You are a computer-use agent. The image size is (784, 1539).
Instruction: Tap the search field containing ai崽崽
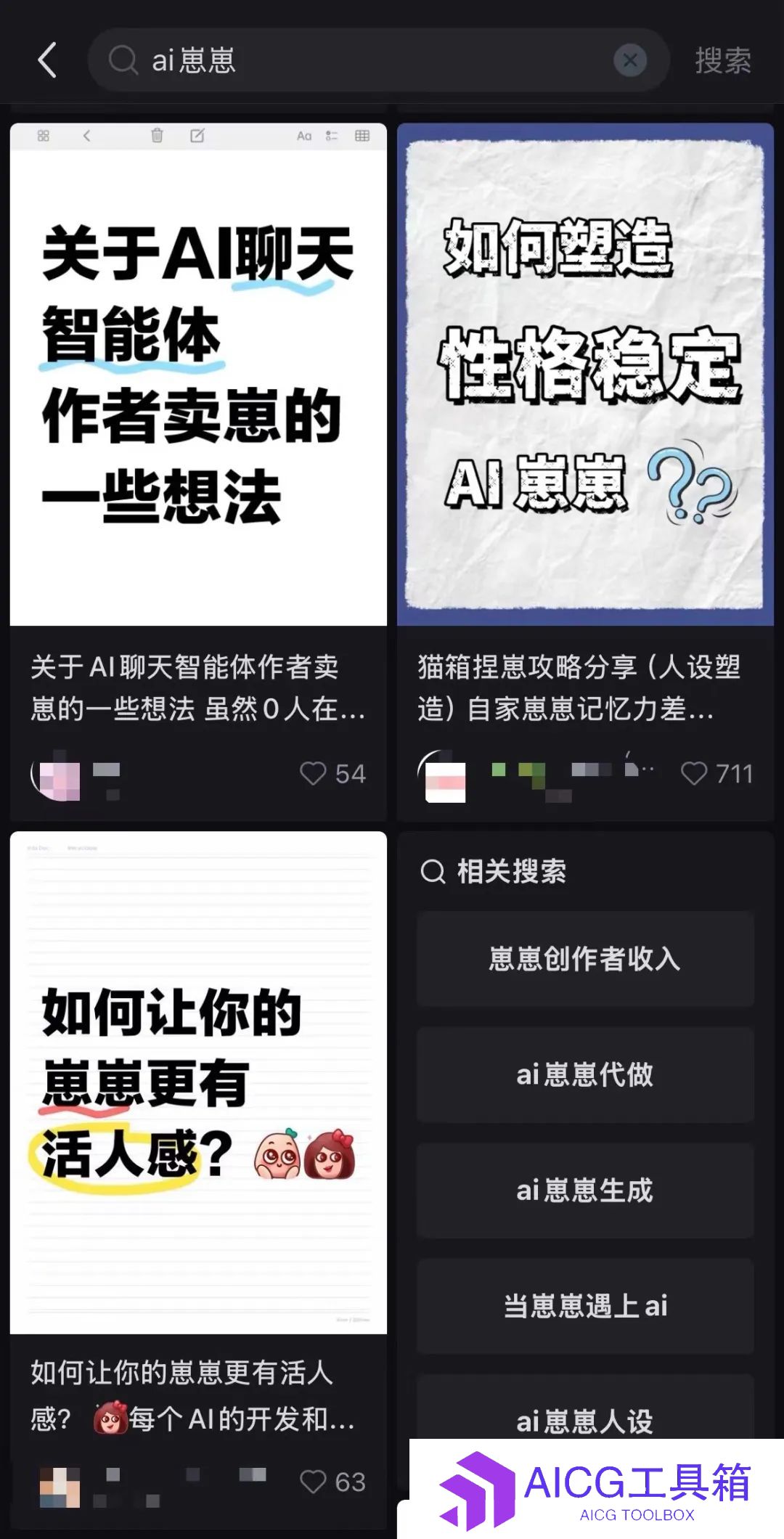[363, 60]
